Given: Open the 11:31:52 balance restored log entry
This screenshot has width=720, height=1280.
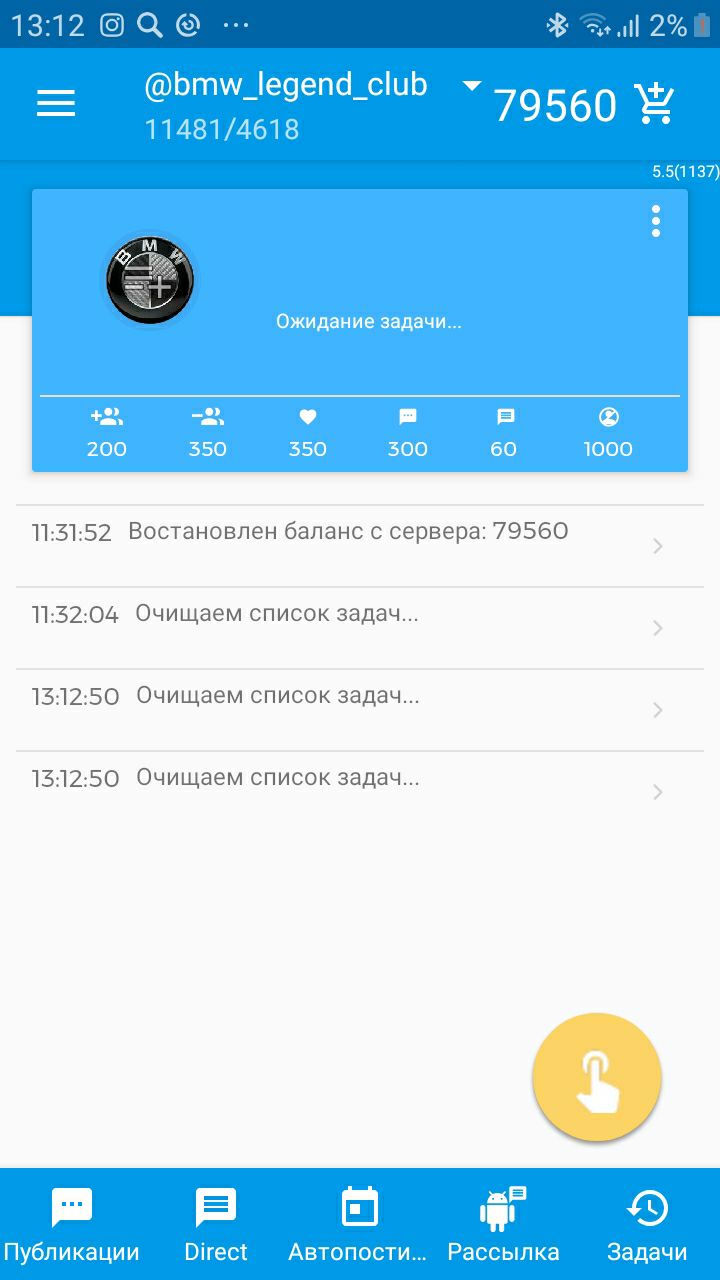Looking at the screenshot, I should pyautogui.click(x=360, y=545).
